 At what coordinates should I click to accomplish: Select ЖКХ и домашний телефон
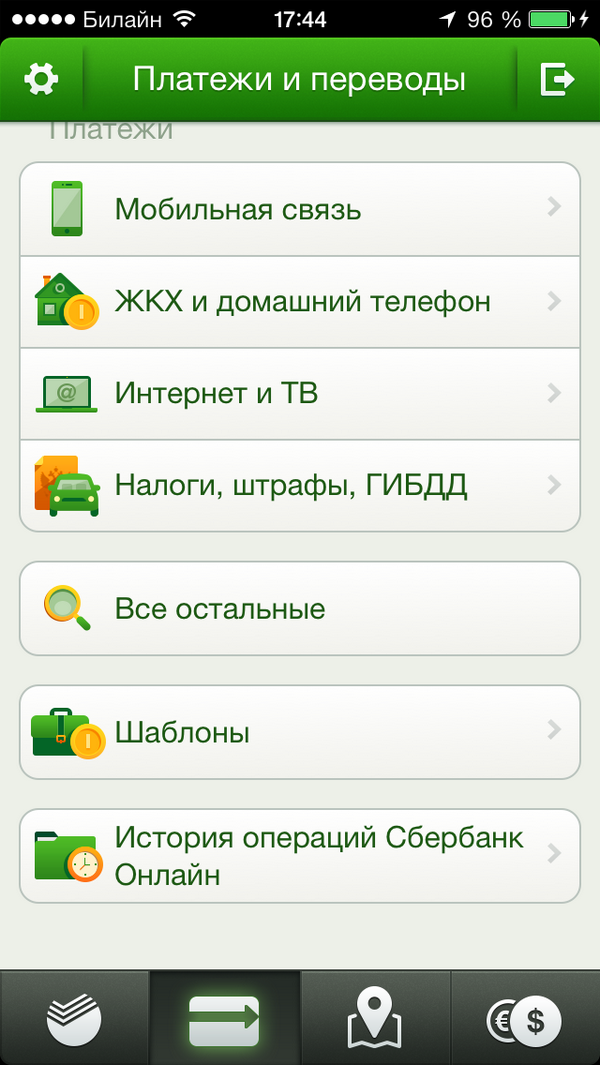click(x=300, y=302)
